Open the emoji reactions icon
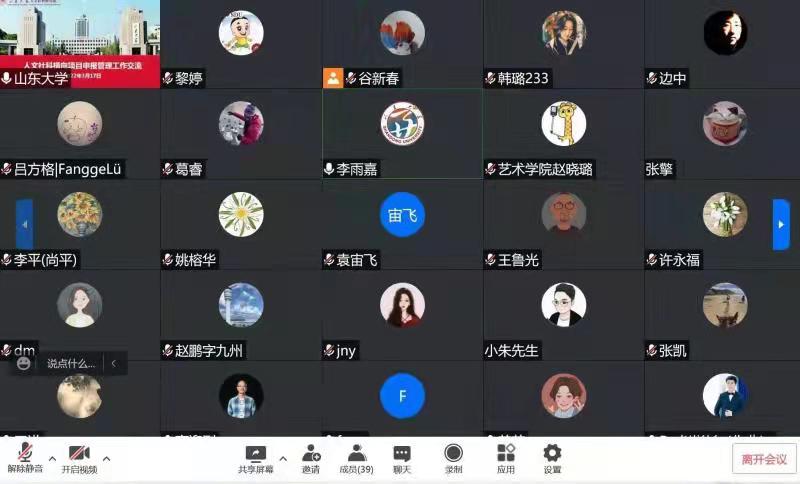This screenshot has width=800, height=484. [24, 364]
